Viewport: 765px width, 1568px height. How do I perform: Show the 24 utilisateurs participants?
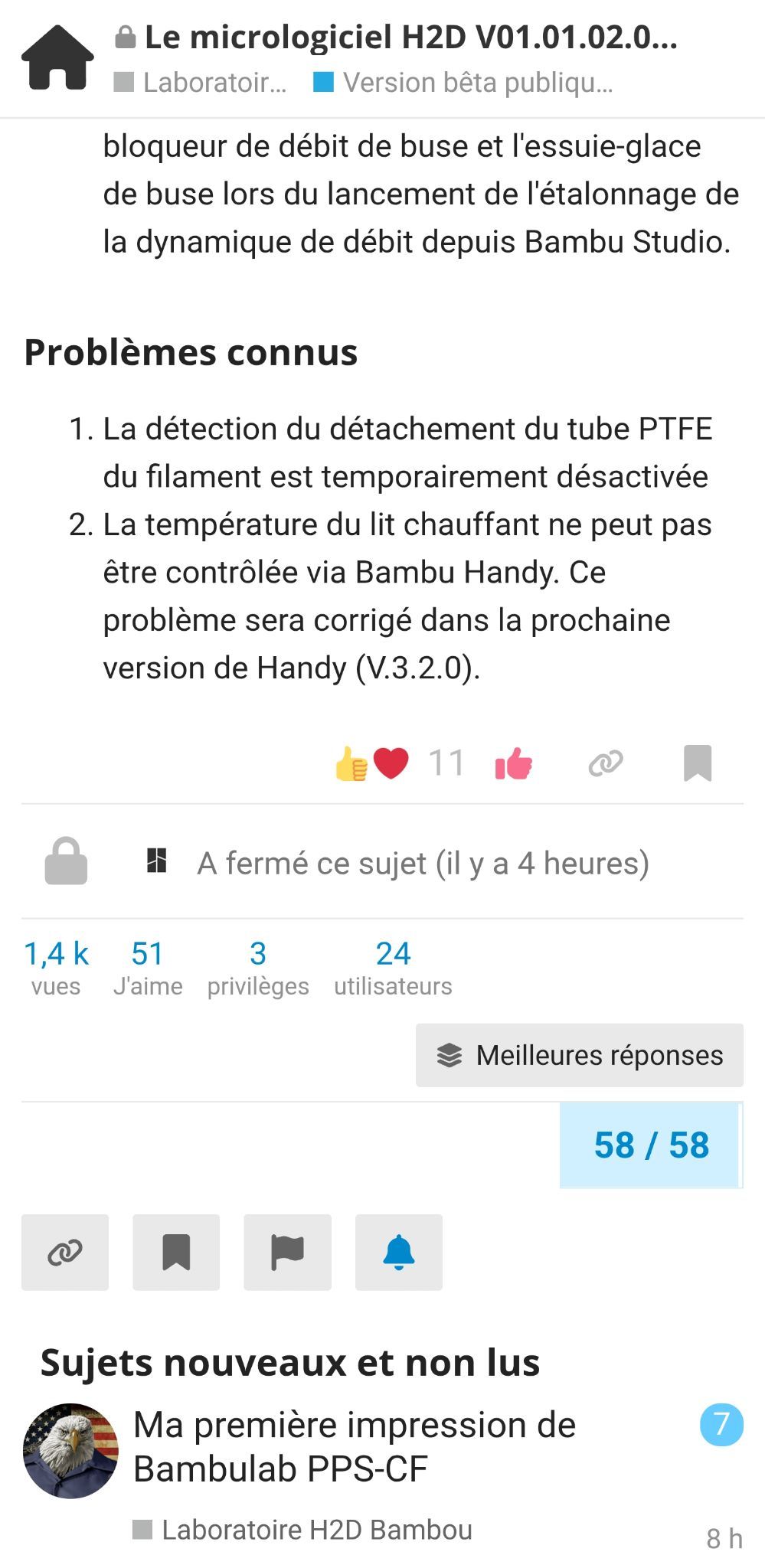coord(393,969)
